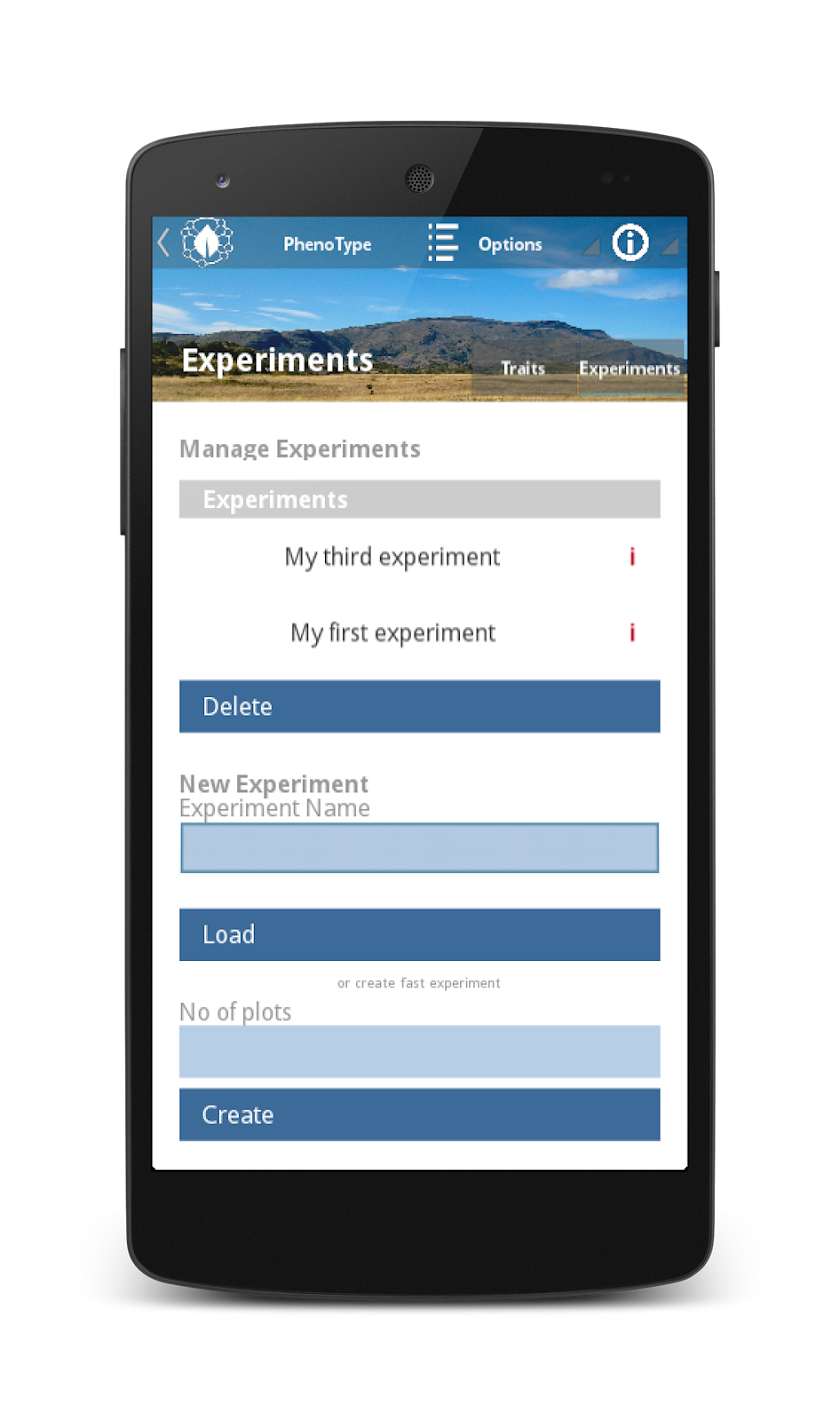Switch to the Experiments tab
840x1421 pixels.
click(x=630, y=368)
